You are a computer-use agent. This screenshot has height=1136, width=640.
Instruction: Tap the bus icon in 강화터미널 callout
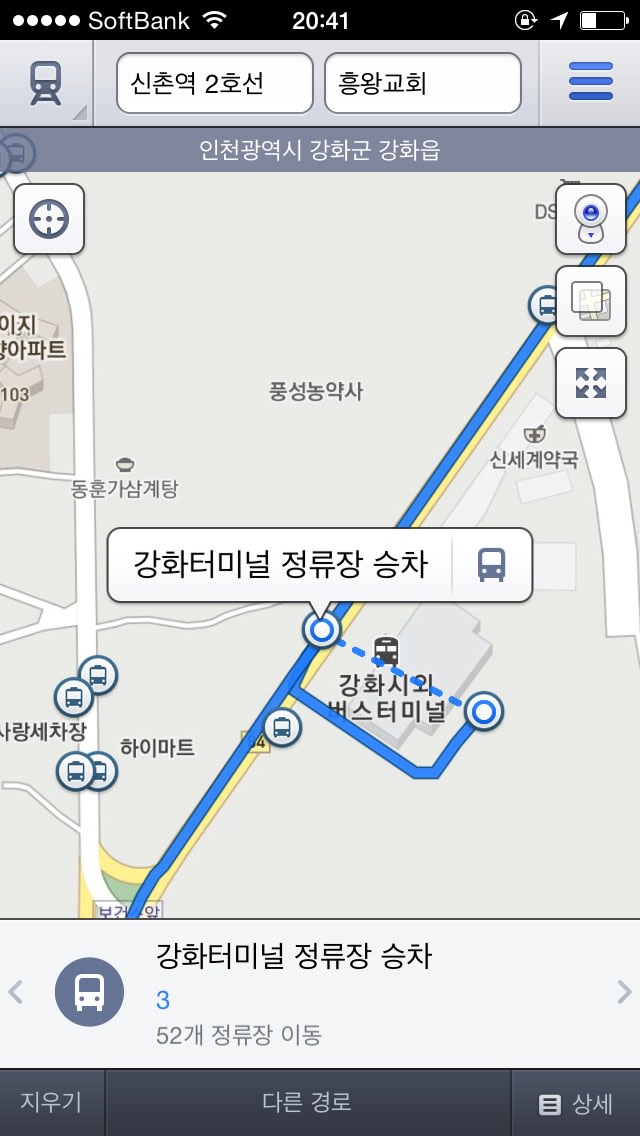(491, 565)
